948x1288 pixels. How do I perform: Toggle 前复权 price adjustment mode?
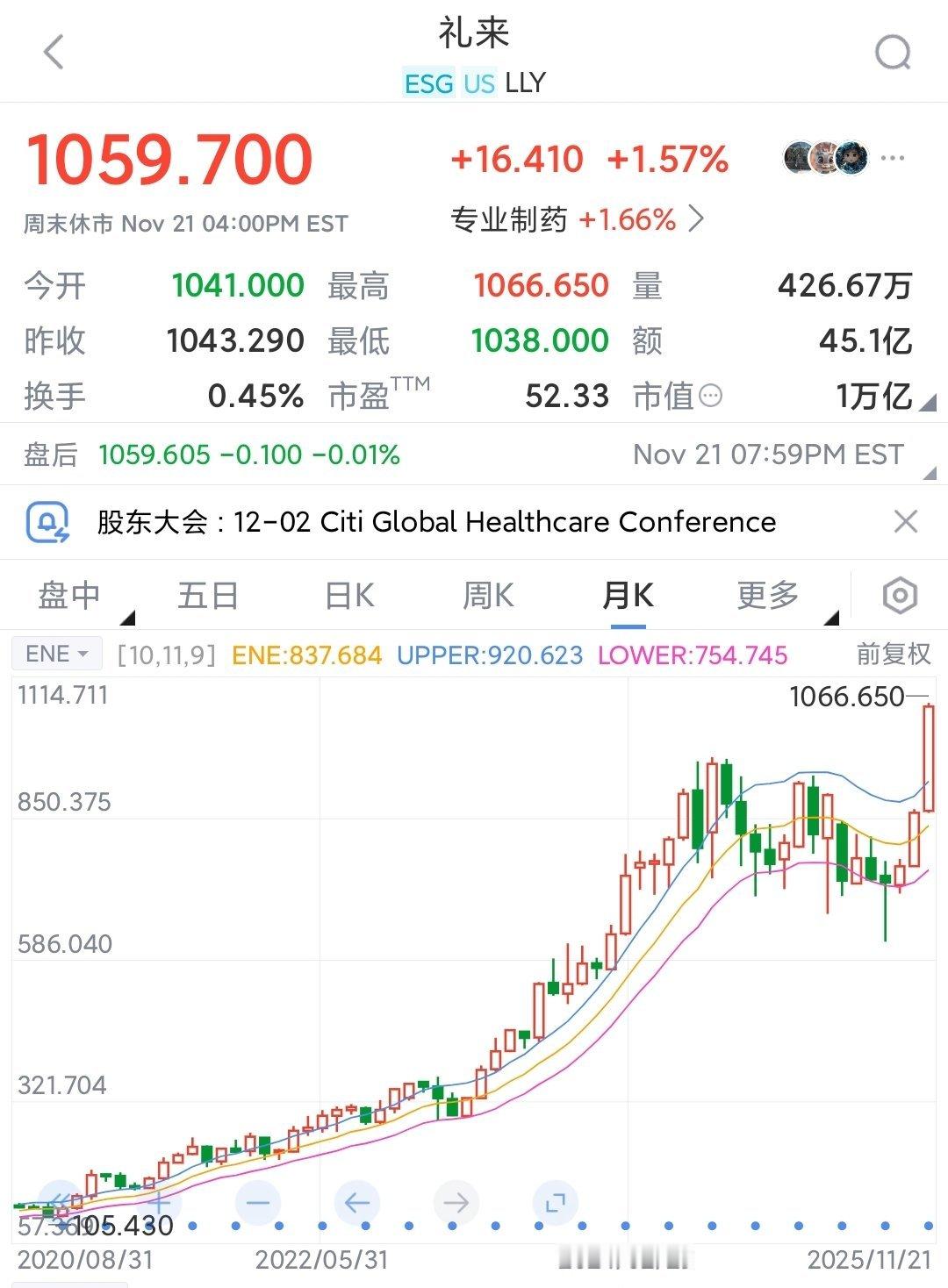[889, 655]
